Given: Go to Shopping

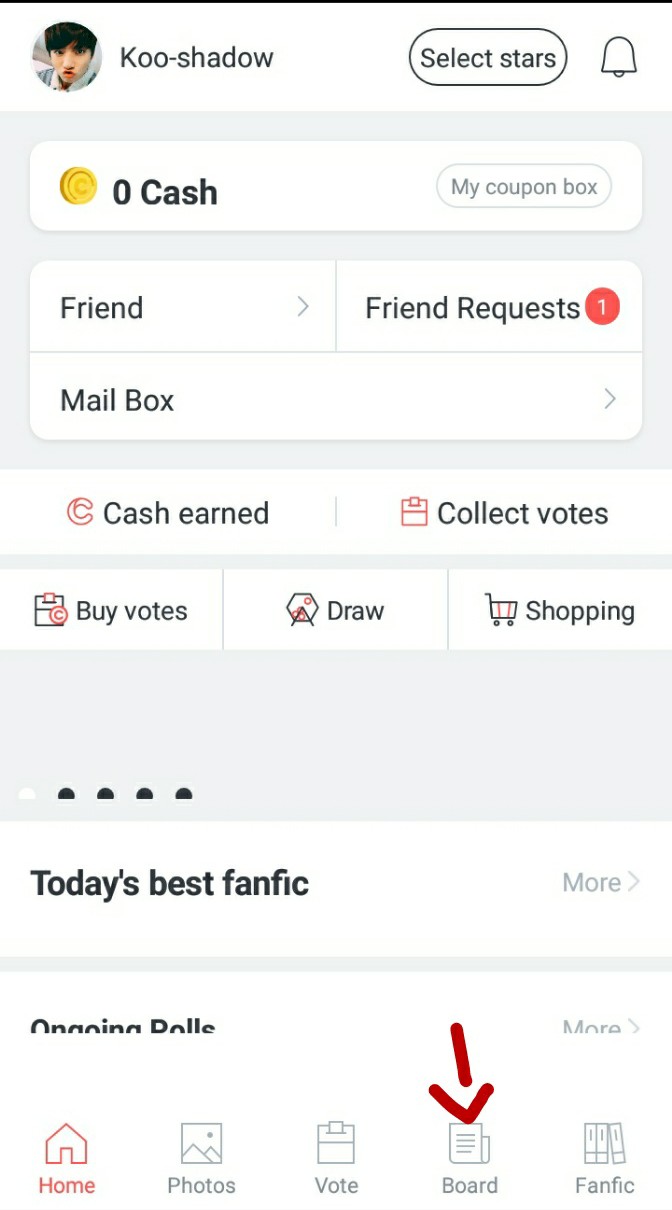Looking at the screenshot, I should (560, 611).
